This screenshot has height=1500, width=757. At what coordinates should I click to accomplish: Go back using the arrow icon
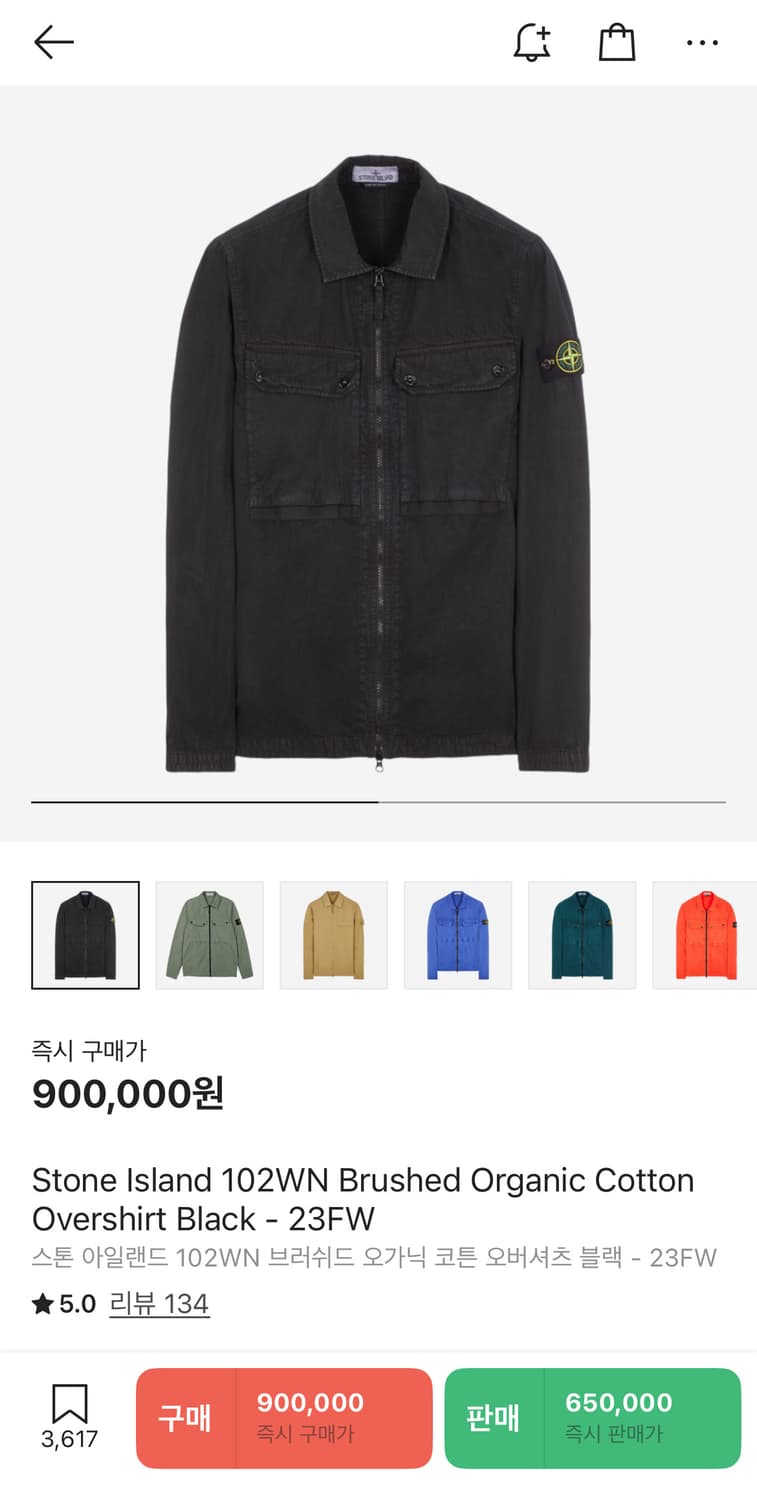(54, 42)
